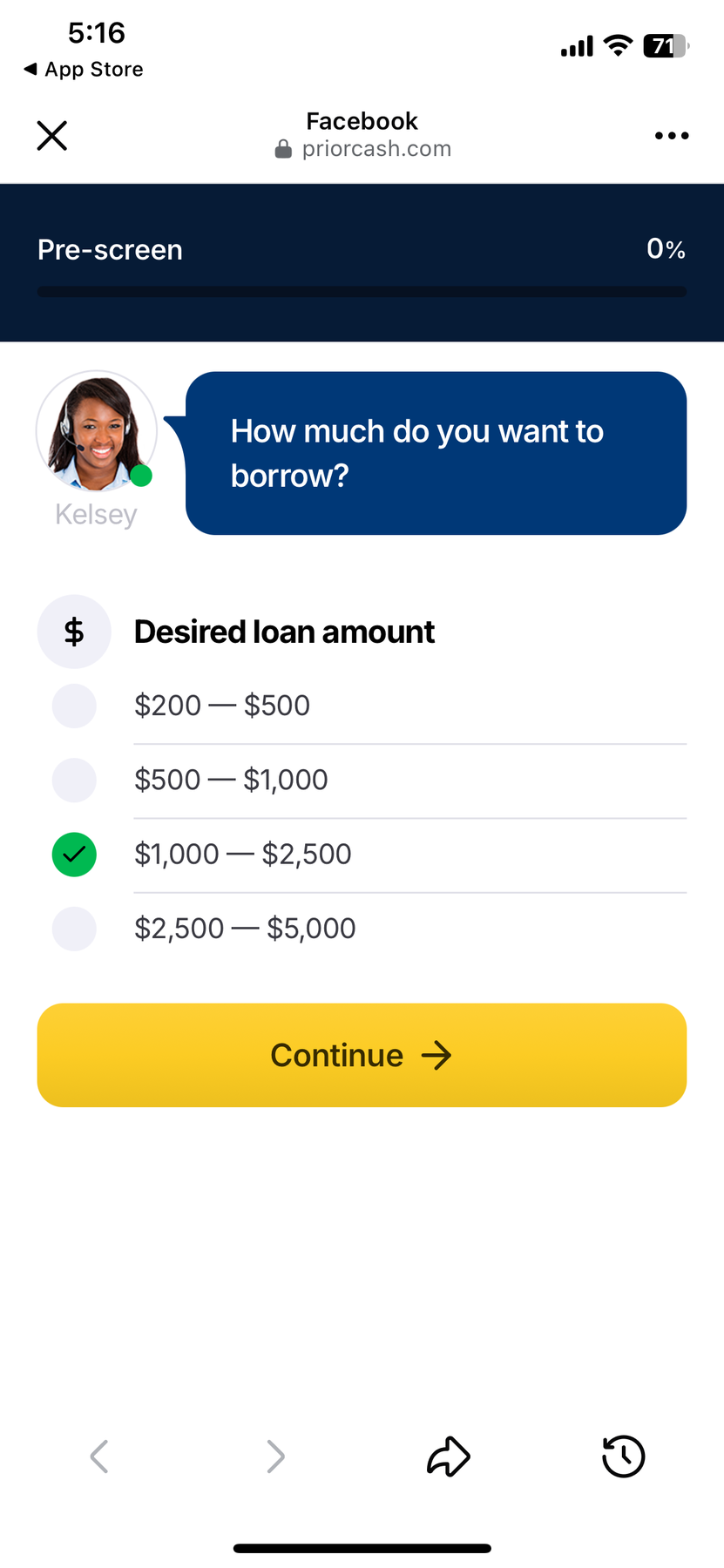
Task: Tap the Pre-screen label in the header
Action: (x=109, y=249)
